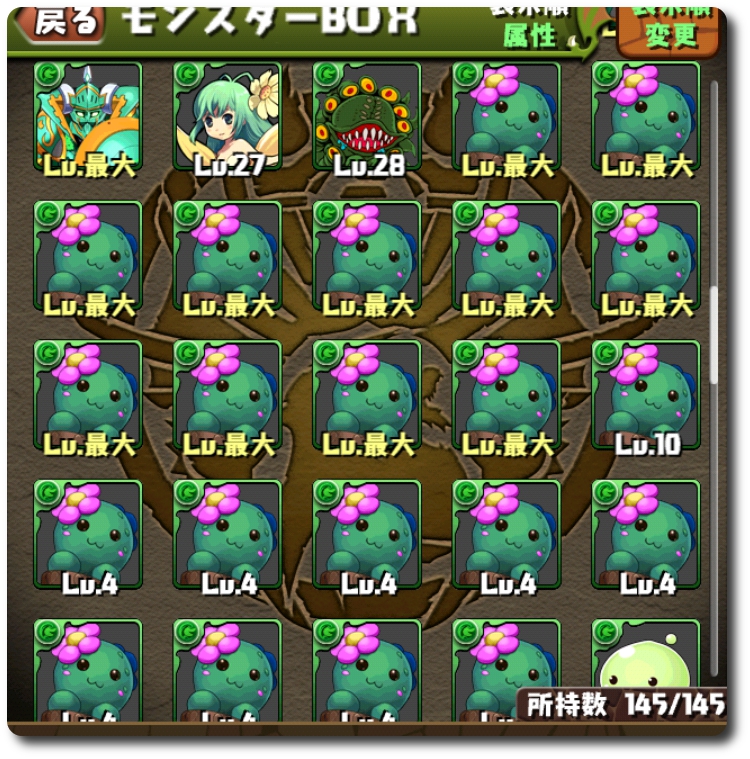
Task: Select the carnivorous plant monster Lv.28
Action: tap(367, 118)
